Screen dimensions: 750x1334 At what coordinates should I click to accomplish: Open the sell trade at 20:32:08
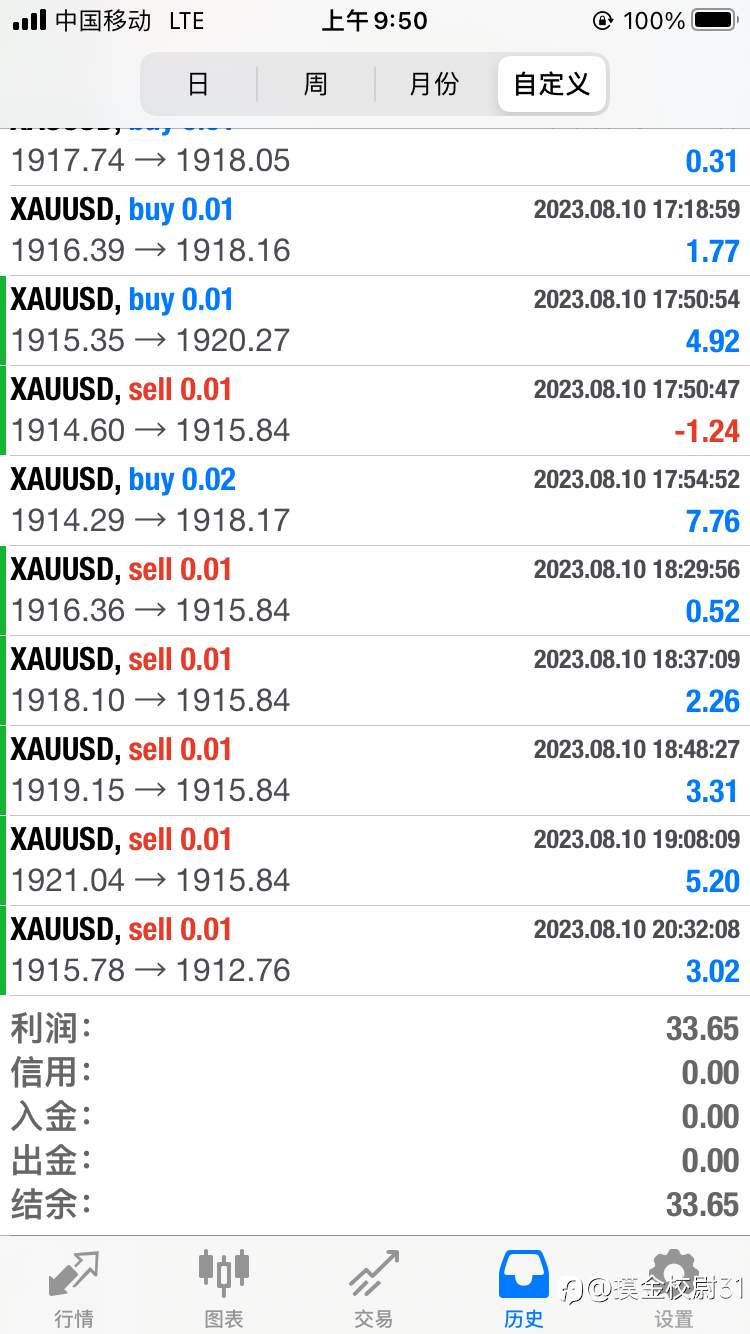(x=375, y=950)
